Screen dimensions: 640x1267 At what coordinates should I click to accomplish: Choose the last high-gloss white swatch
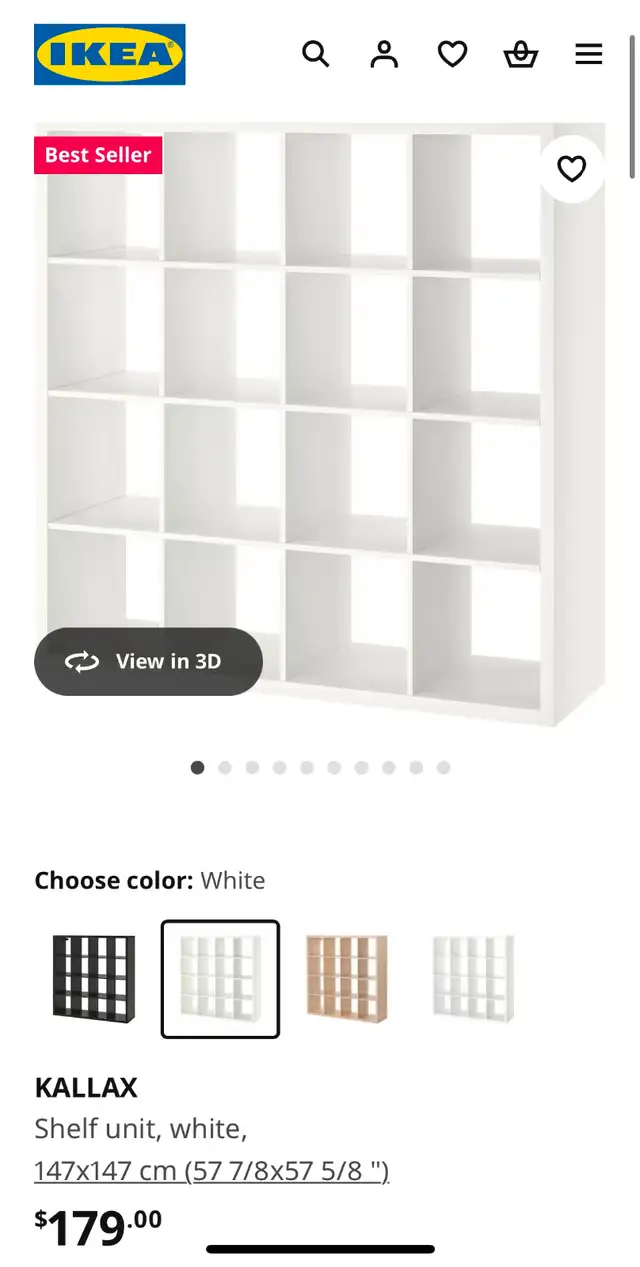473,979
